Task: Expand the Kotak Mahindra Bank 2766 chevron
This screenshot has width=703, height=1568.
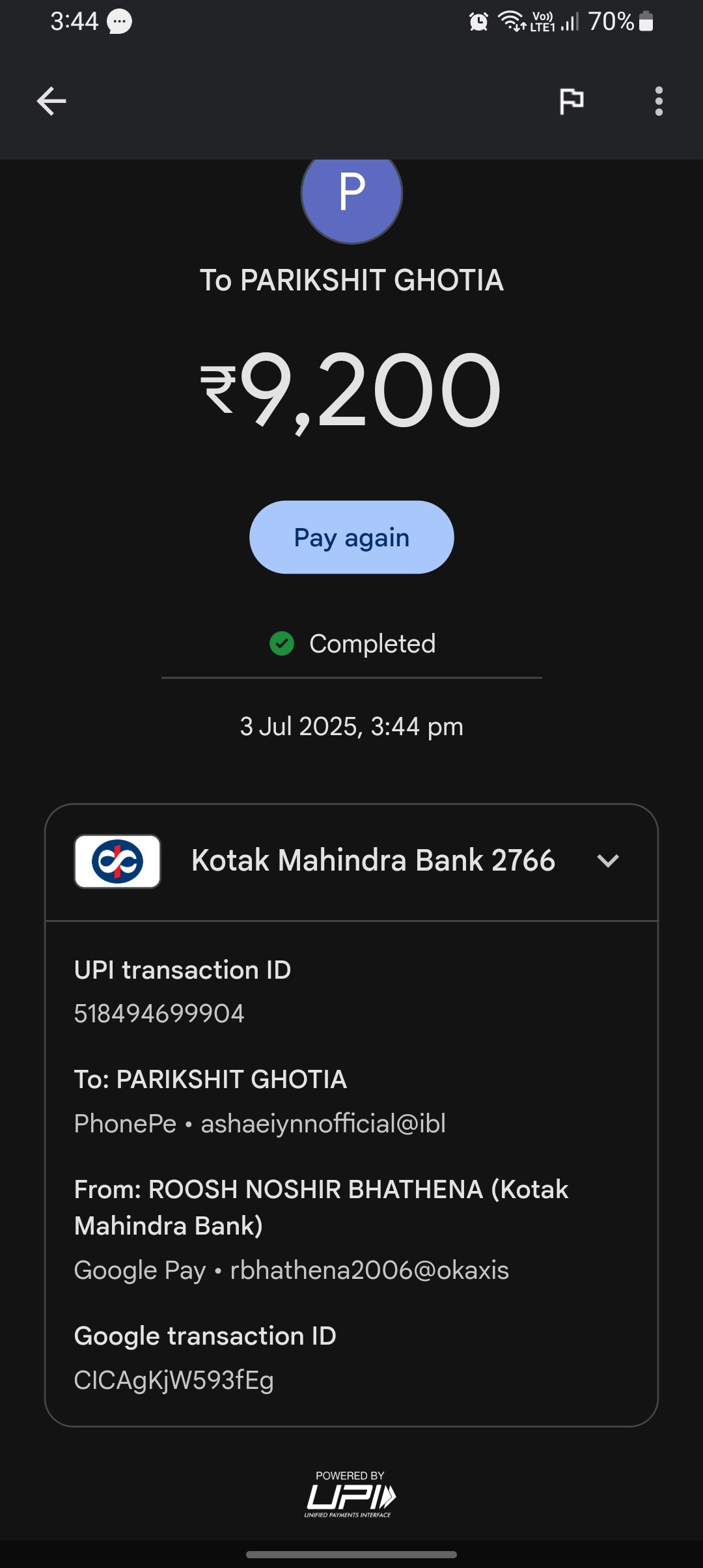Action: point(608,861)
